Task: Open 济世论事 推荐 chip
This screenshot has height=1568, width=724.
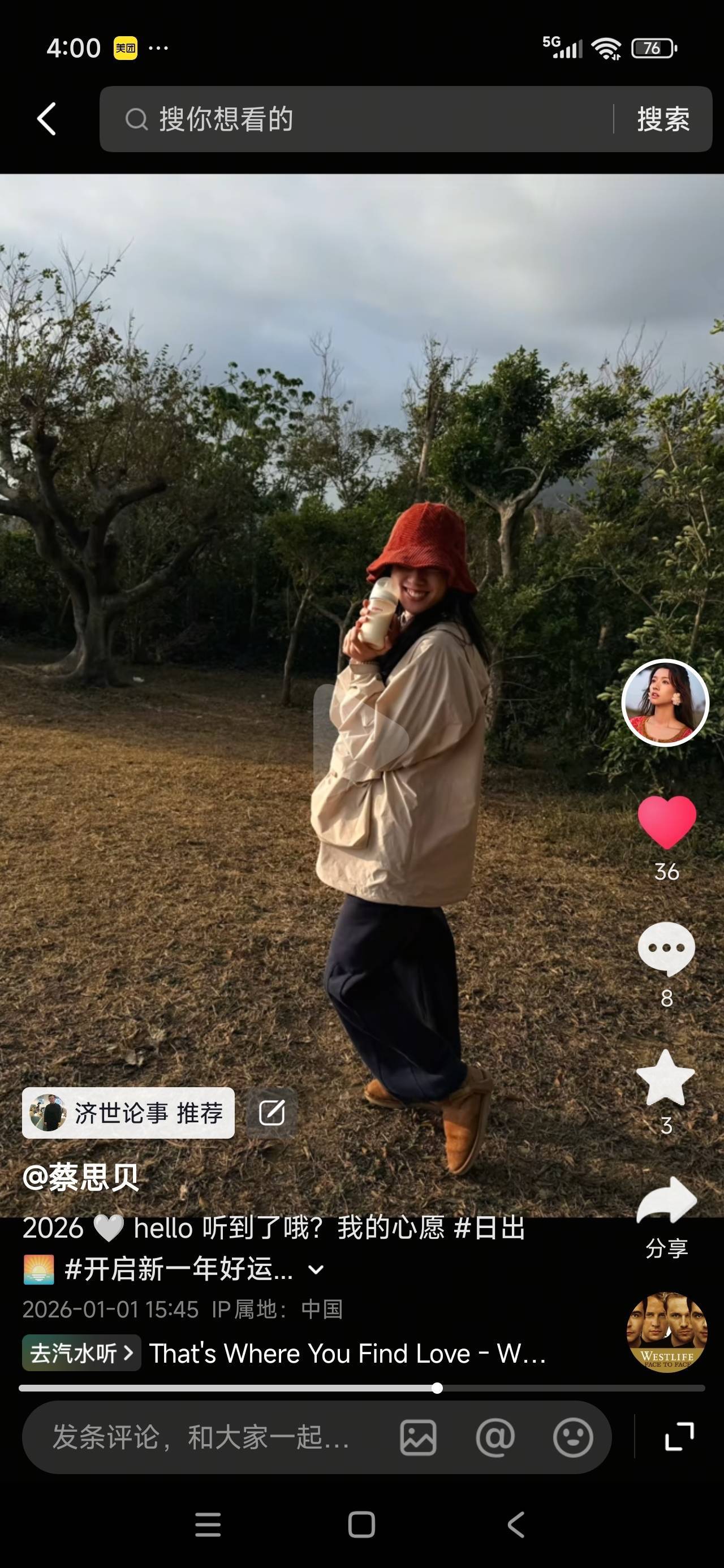Action: tap(128, 1113)
